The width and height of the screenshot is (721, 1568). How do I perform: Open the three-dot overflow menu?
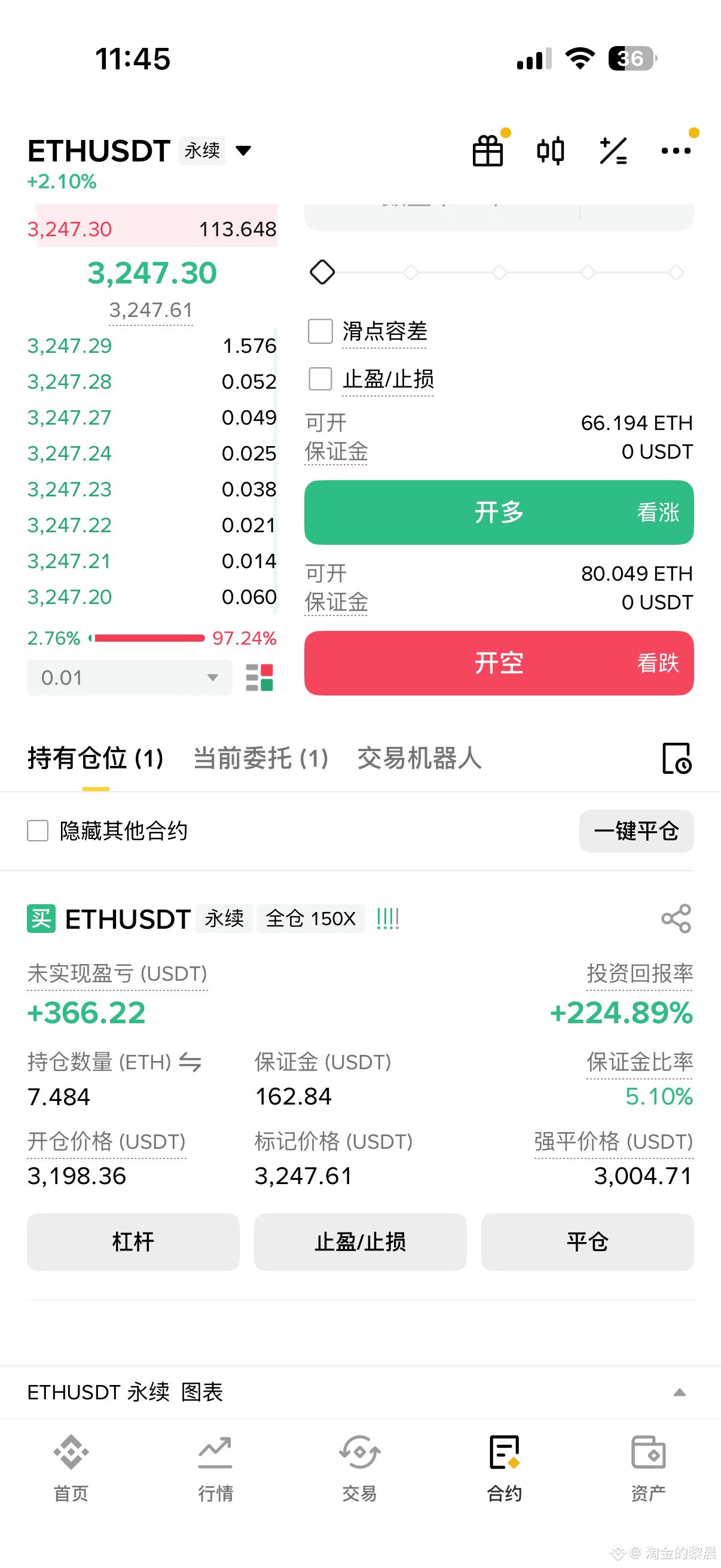(x=676, y=151)
